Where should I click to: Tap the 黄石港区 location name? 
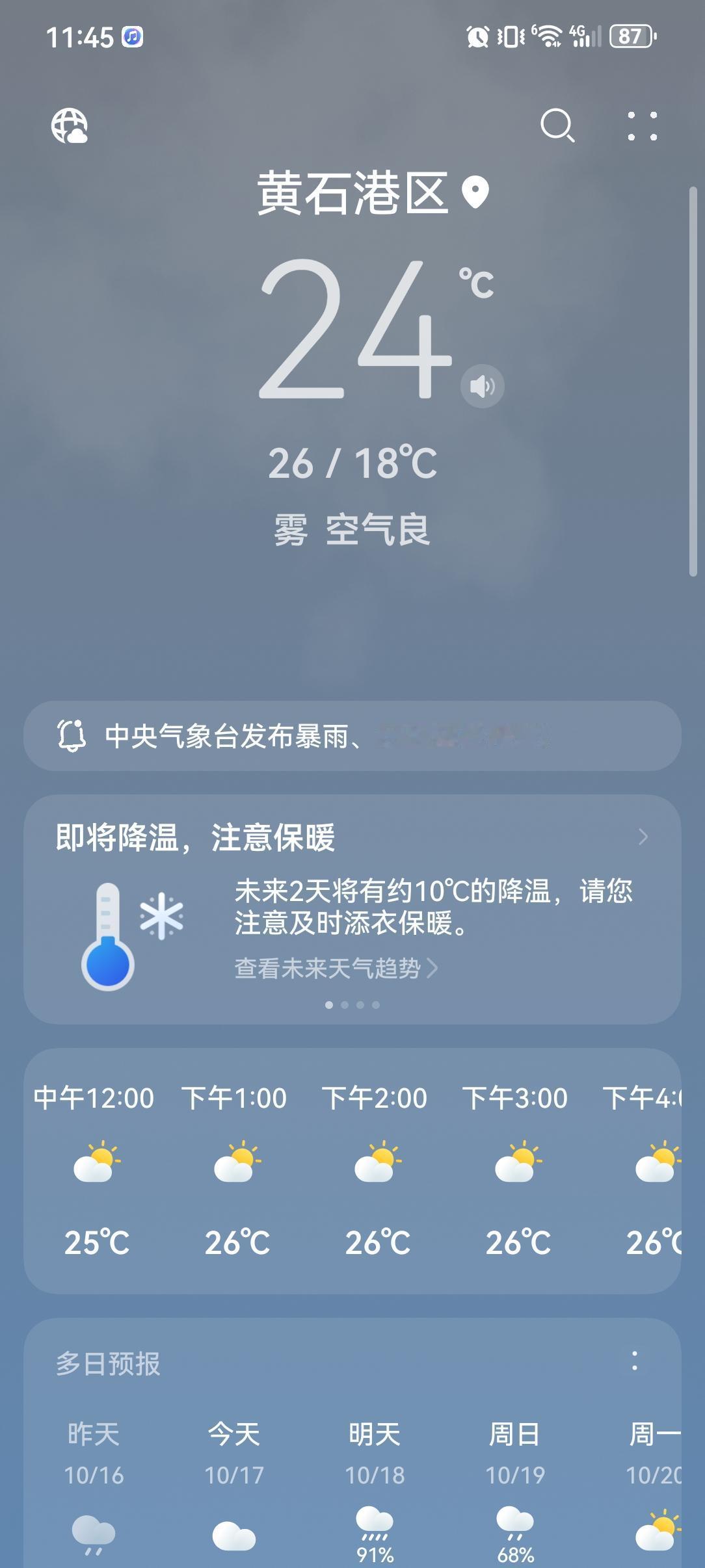click(352, 193)
